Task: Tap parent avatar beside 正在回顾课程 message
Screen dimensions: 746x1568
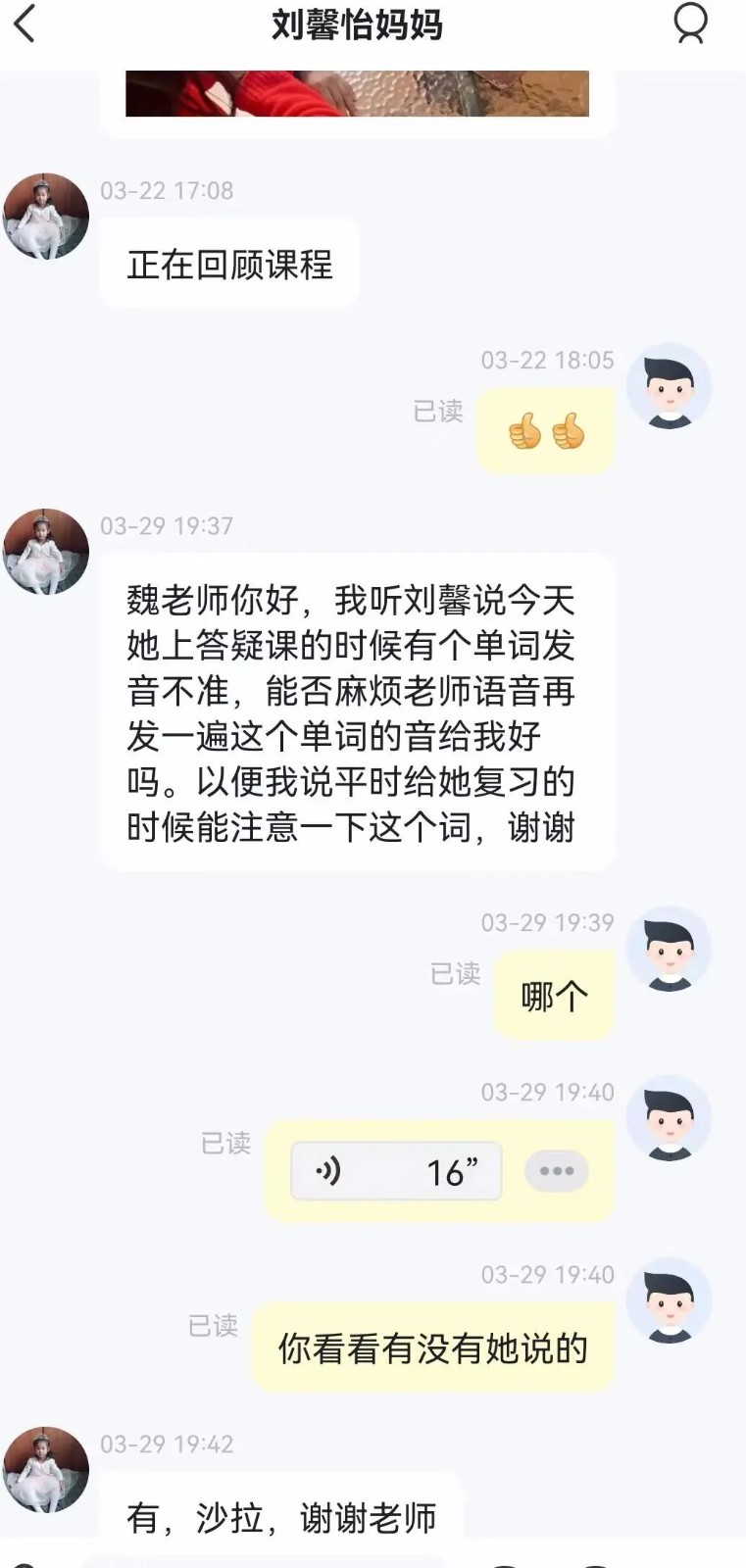Action: click(46, 217)
